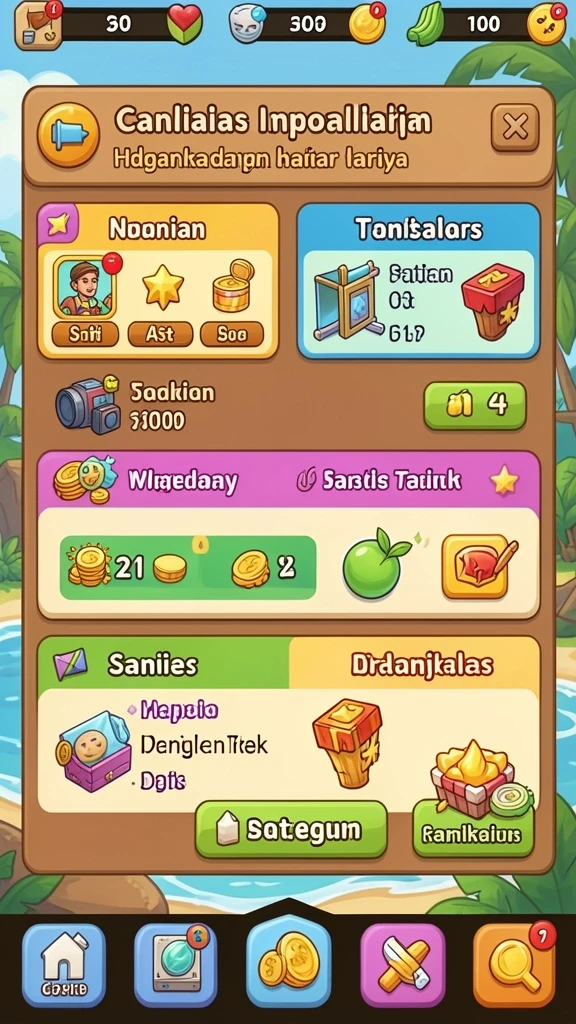Image resolution: width=576 pixels, height=1024 pixels.
Task: Tap the orange flag reward tile
Action: [476, 566]
